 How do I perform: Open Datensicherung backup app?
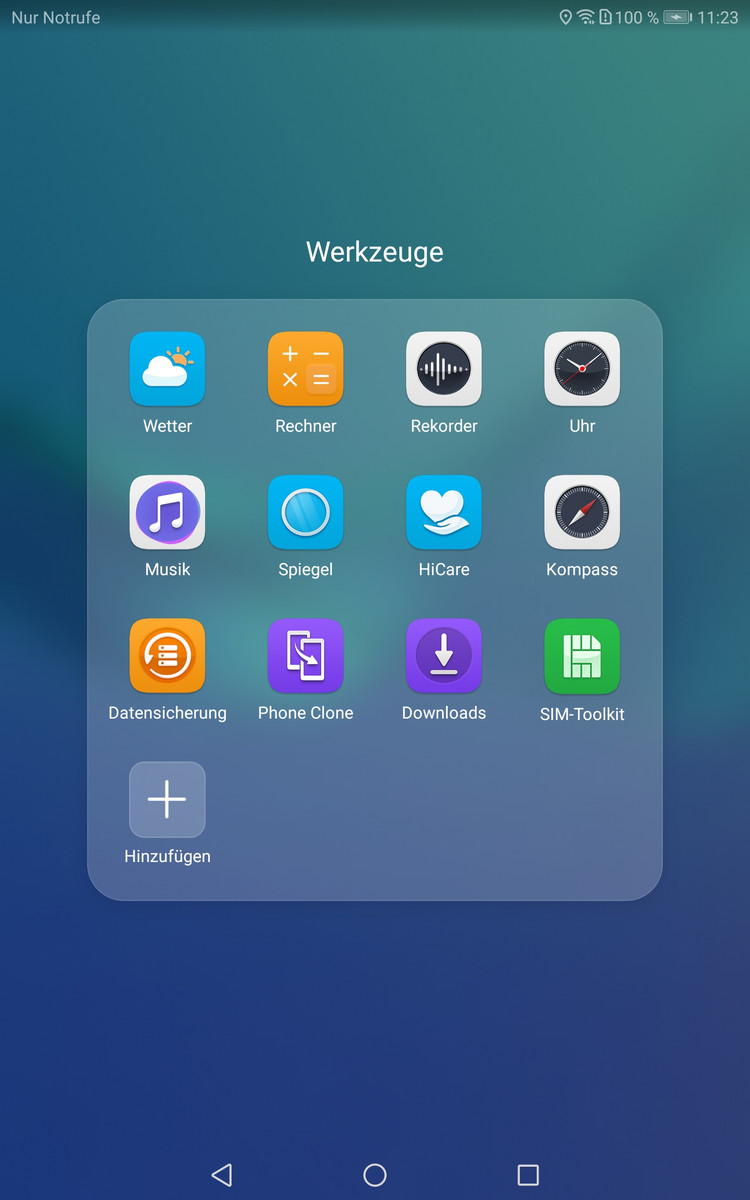pyautogui.click(x=167, y=656)
